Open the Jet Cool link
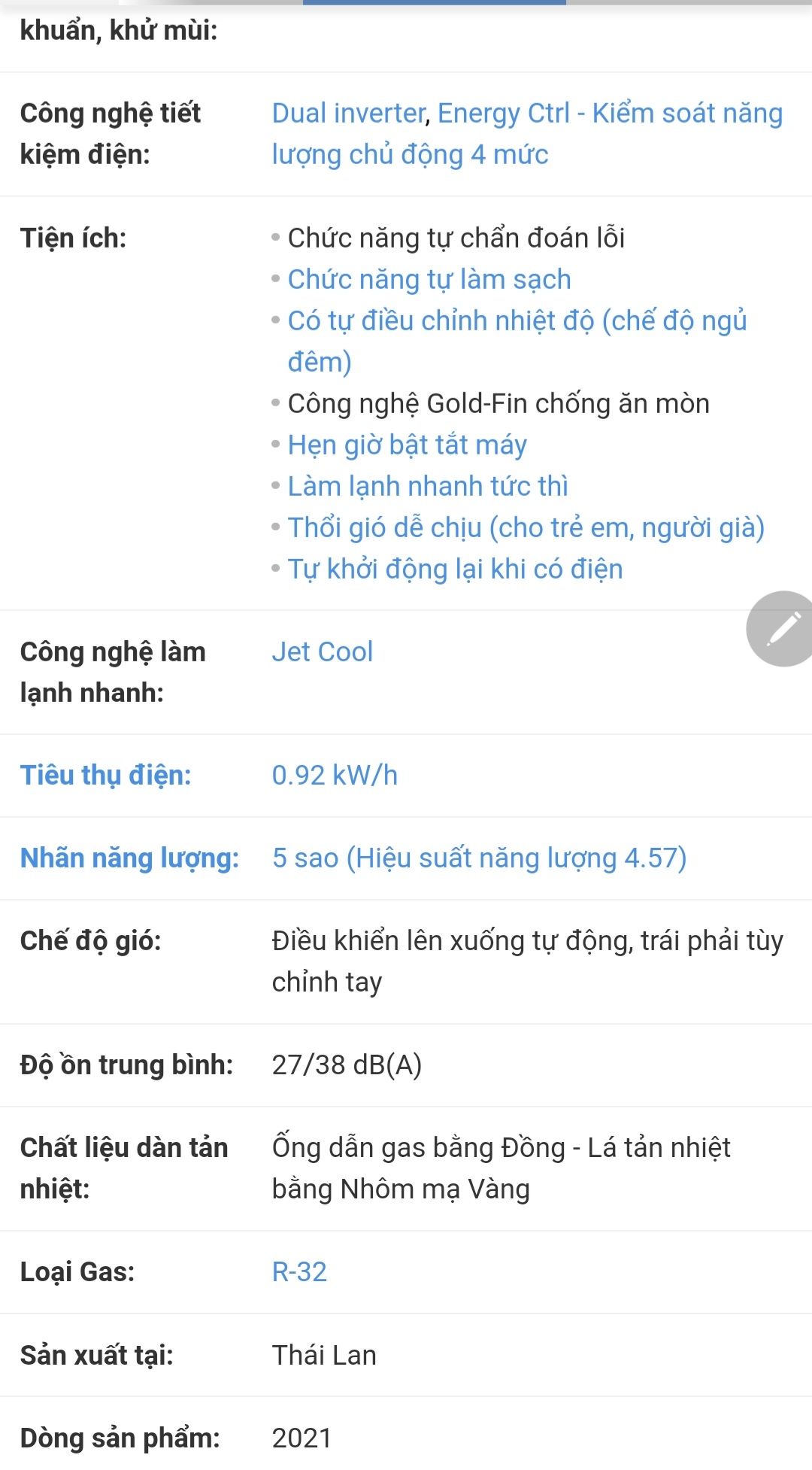 pos(323,651)
